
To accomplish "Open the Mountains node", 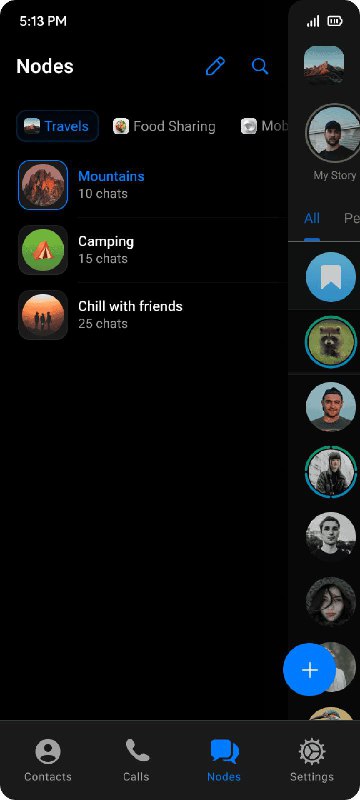I will 153,185.
